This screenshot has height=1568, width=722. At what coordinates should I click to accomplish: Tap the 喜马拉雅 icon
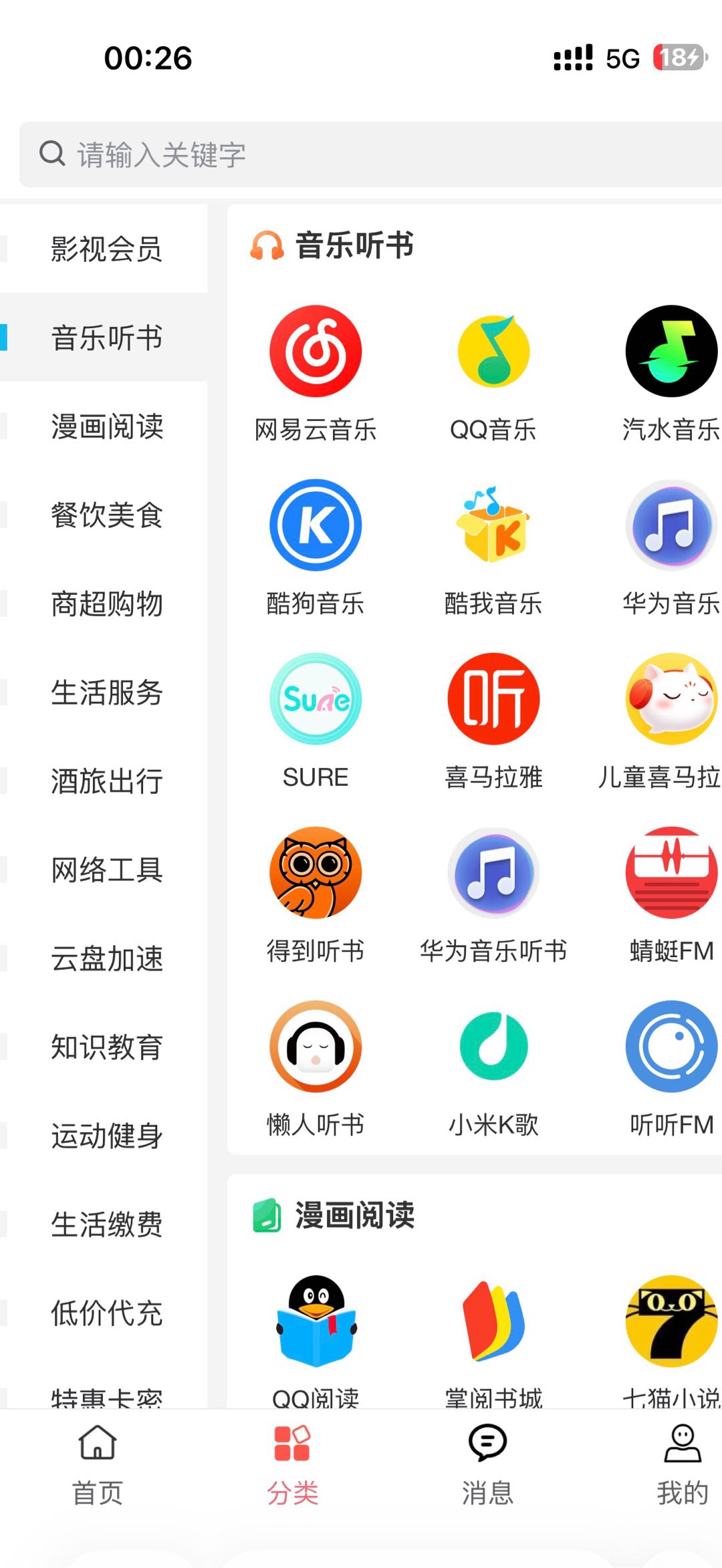coord(493,699)
